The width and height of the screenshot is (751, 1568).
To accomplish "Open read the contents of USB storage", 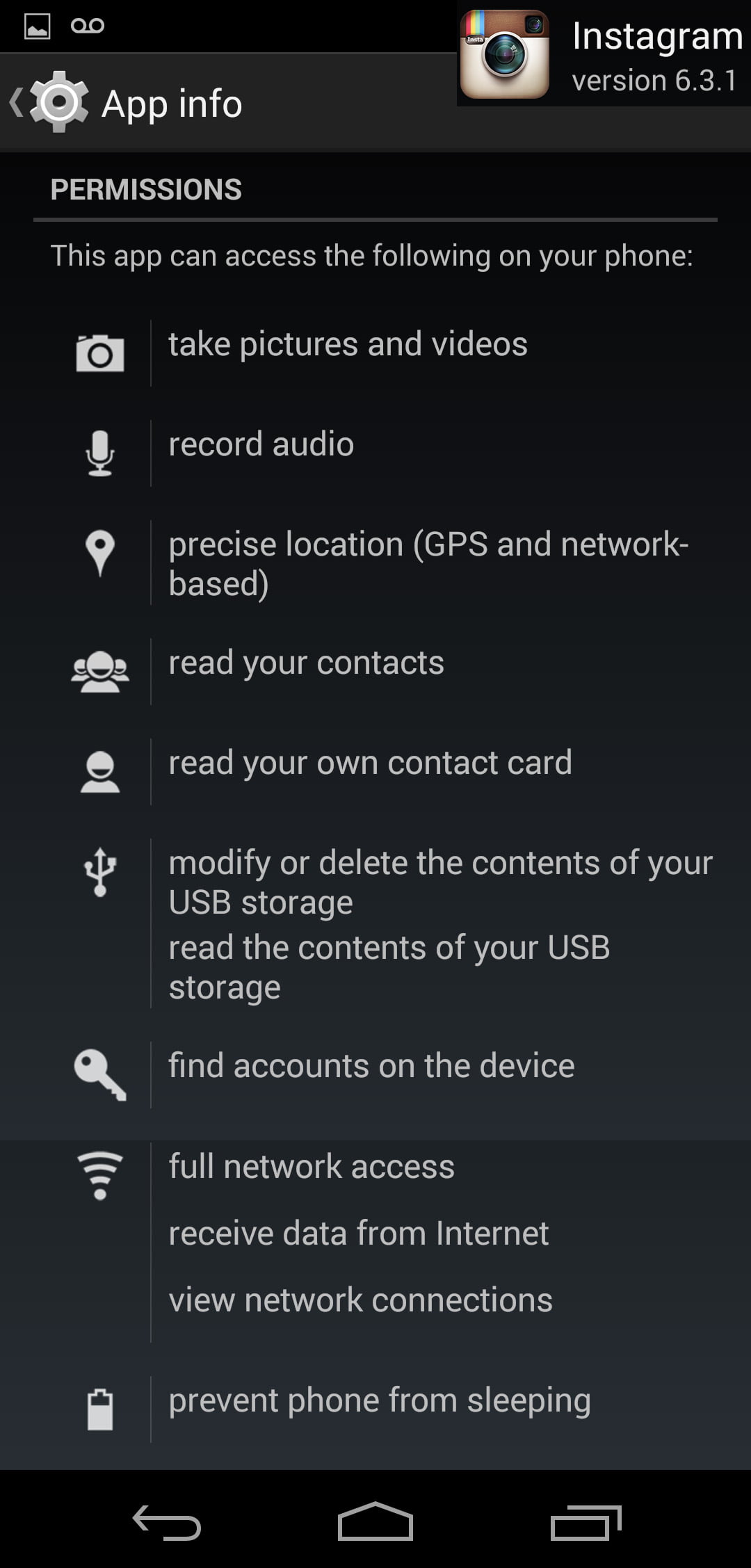I will 389,967.
